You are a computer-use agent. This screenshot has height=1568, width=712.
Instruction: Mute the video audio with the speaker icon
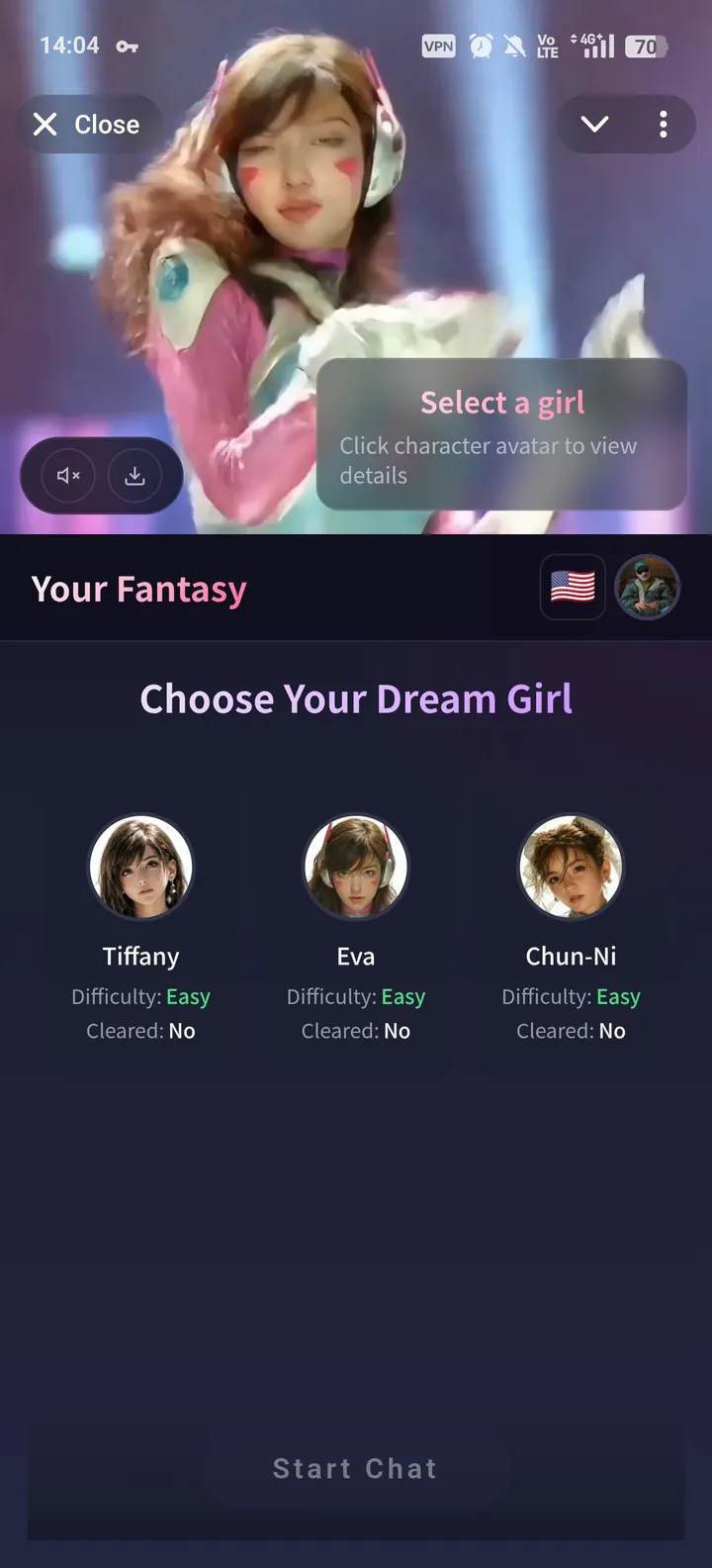click(x=65, y=475)
